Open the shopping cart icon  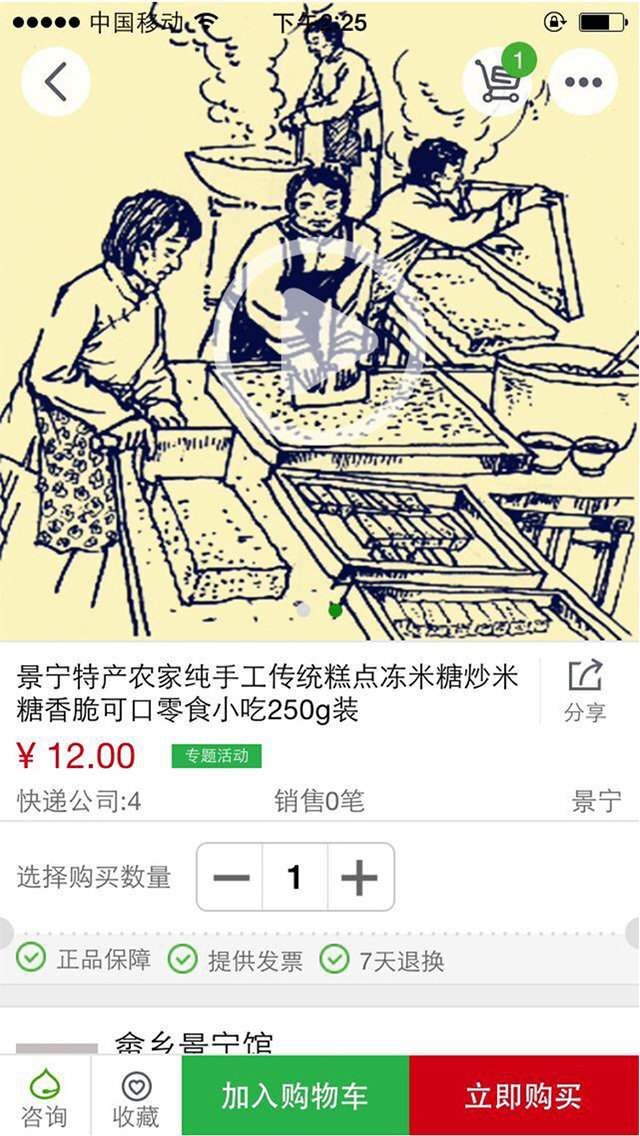pos(499,81)
